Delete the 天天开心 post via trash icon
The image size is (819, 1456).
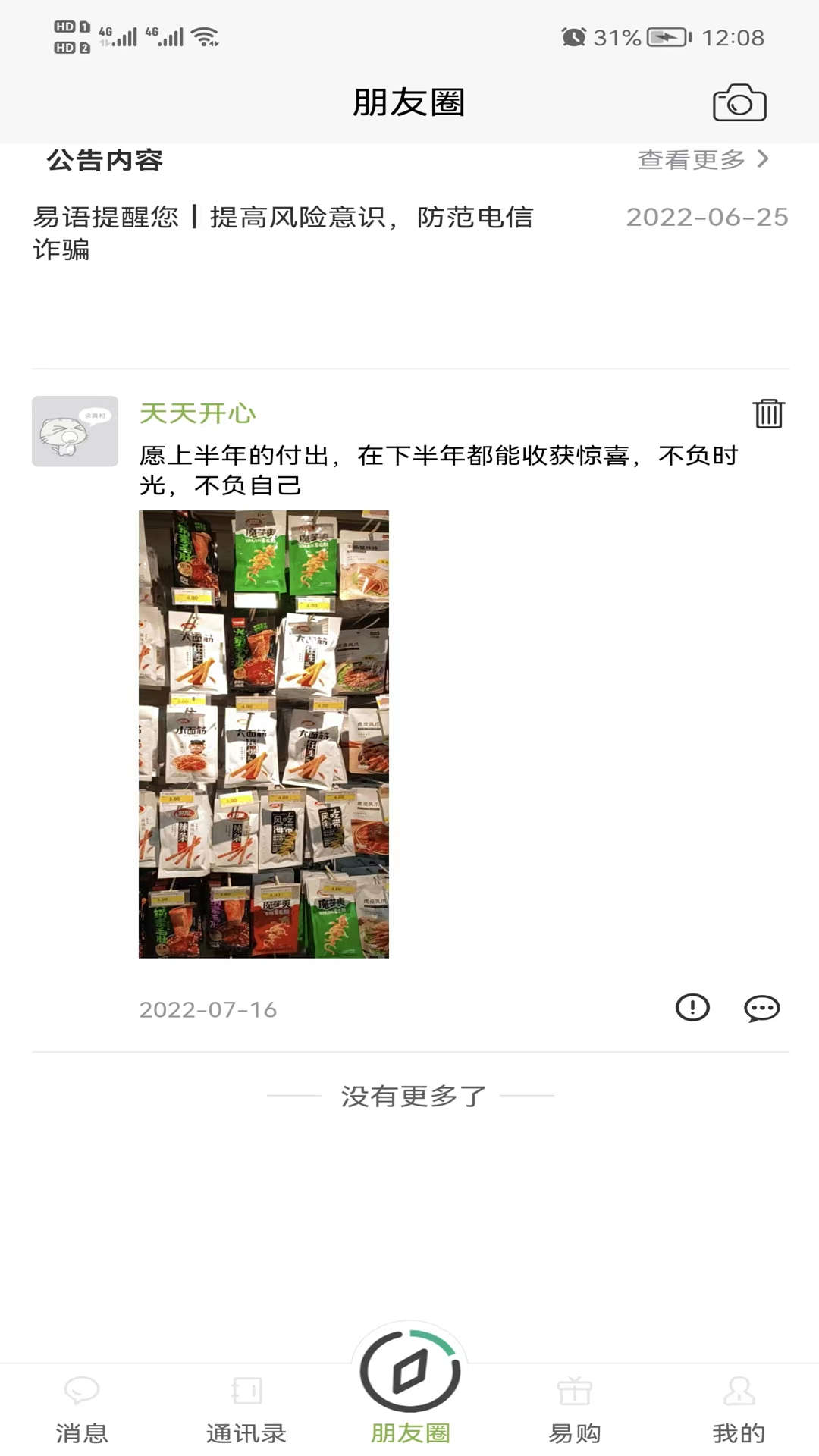769,415
